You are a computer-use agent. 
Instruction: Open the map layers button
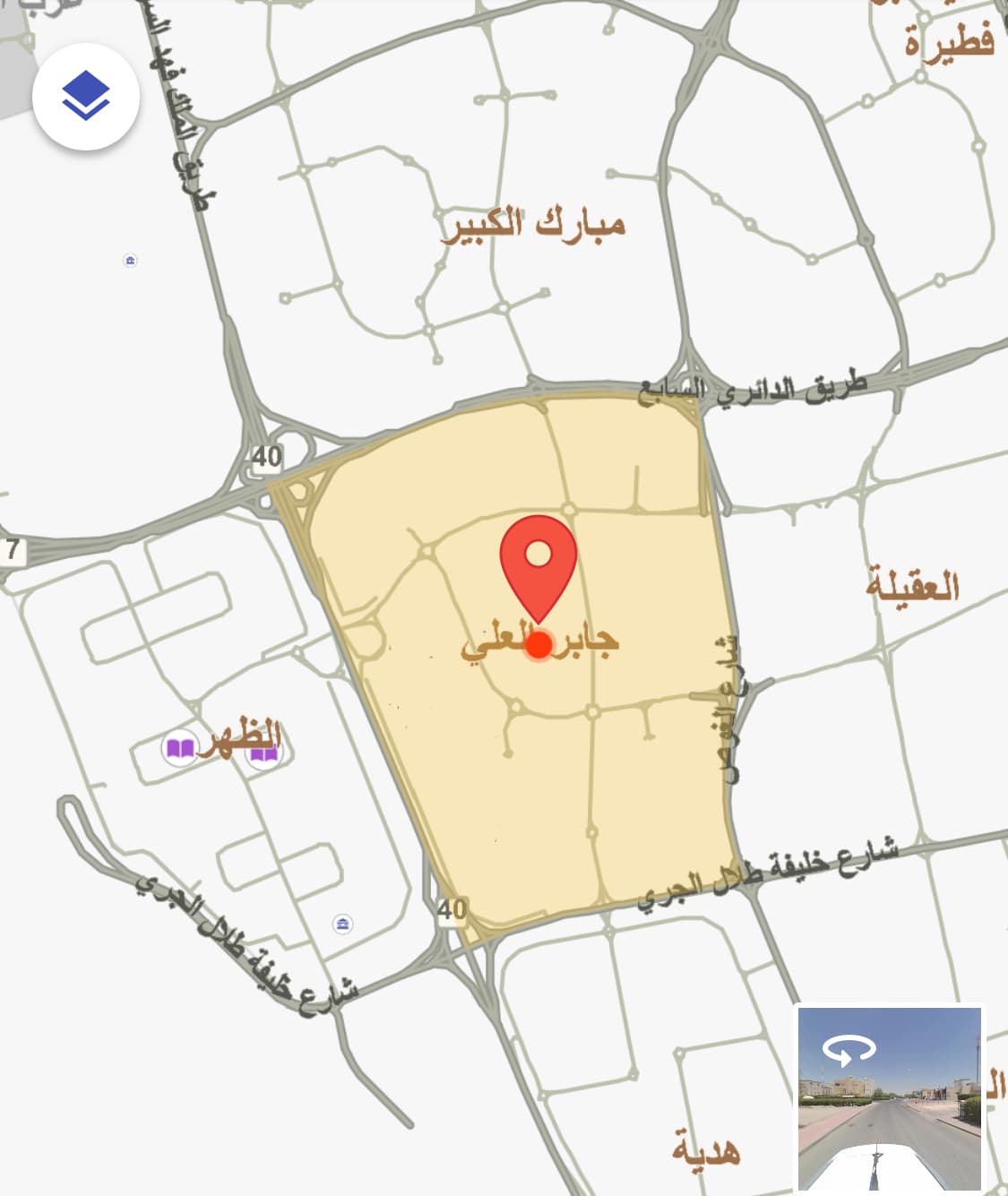86,96
